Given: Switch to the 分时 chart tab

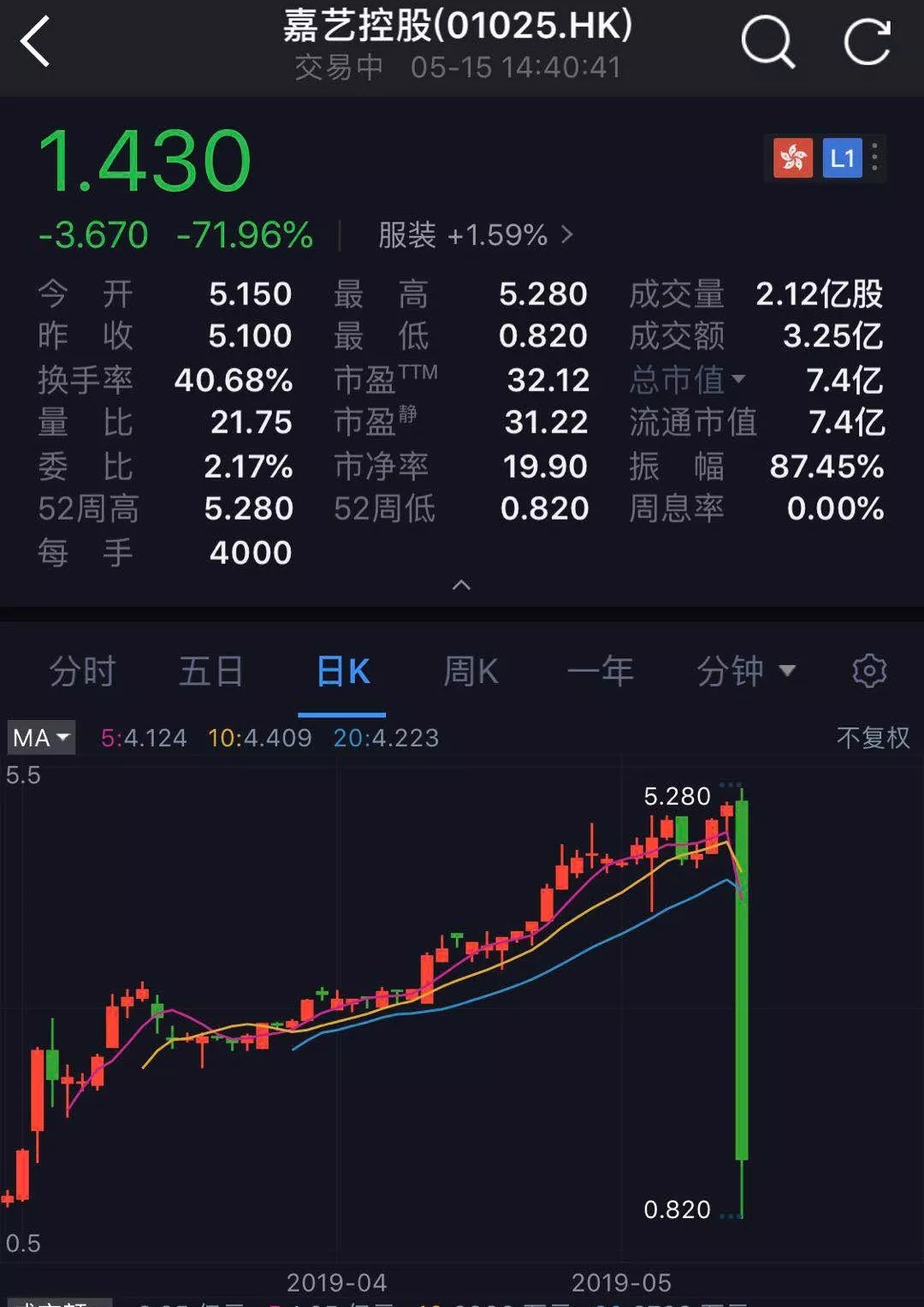Looking at the screenshot, I should tap(82, 672).
